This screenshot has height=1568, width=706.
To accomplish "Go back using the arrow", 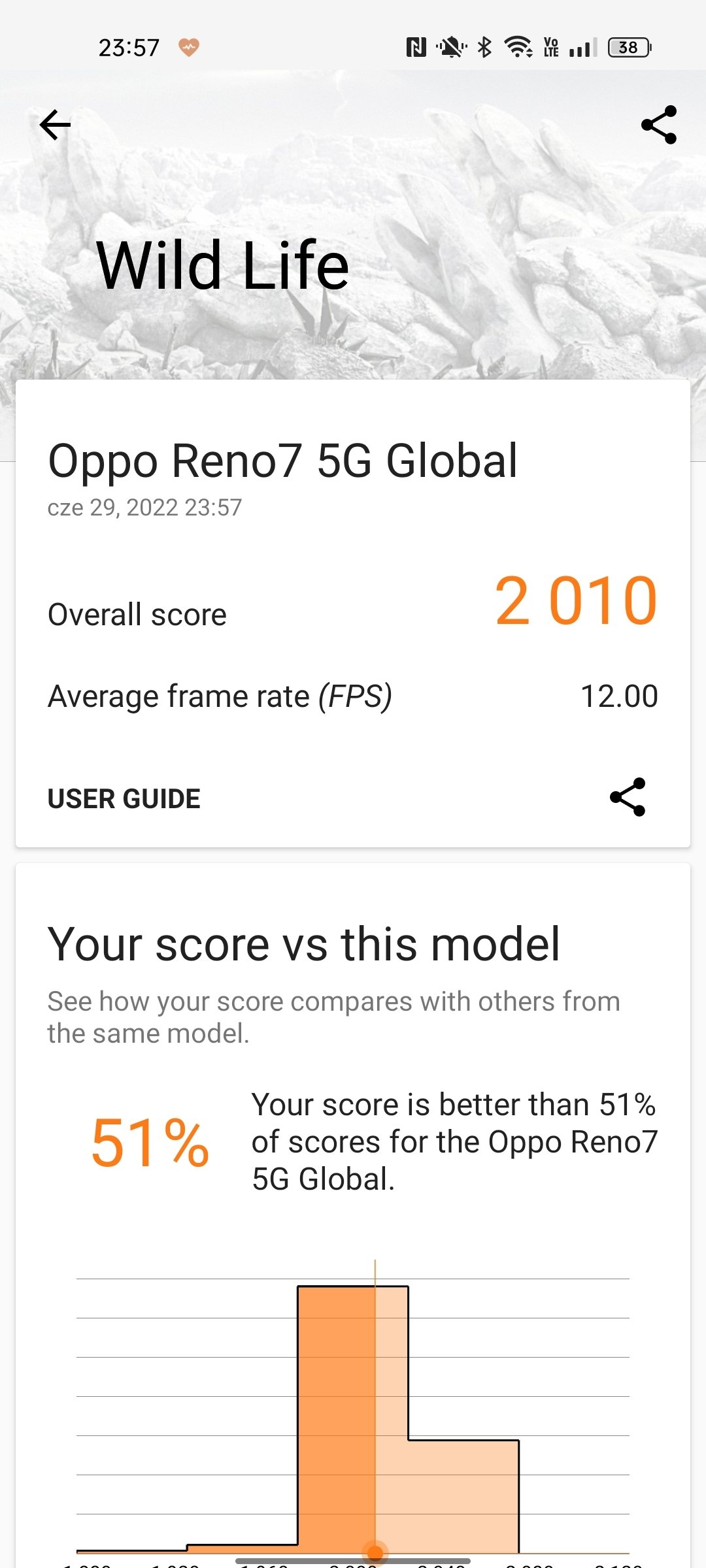I will [55, 125].
